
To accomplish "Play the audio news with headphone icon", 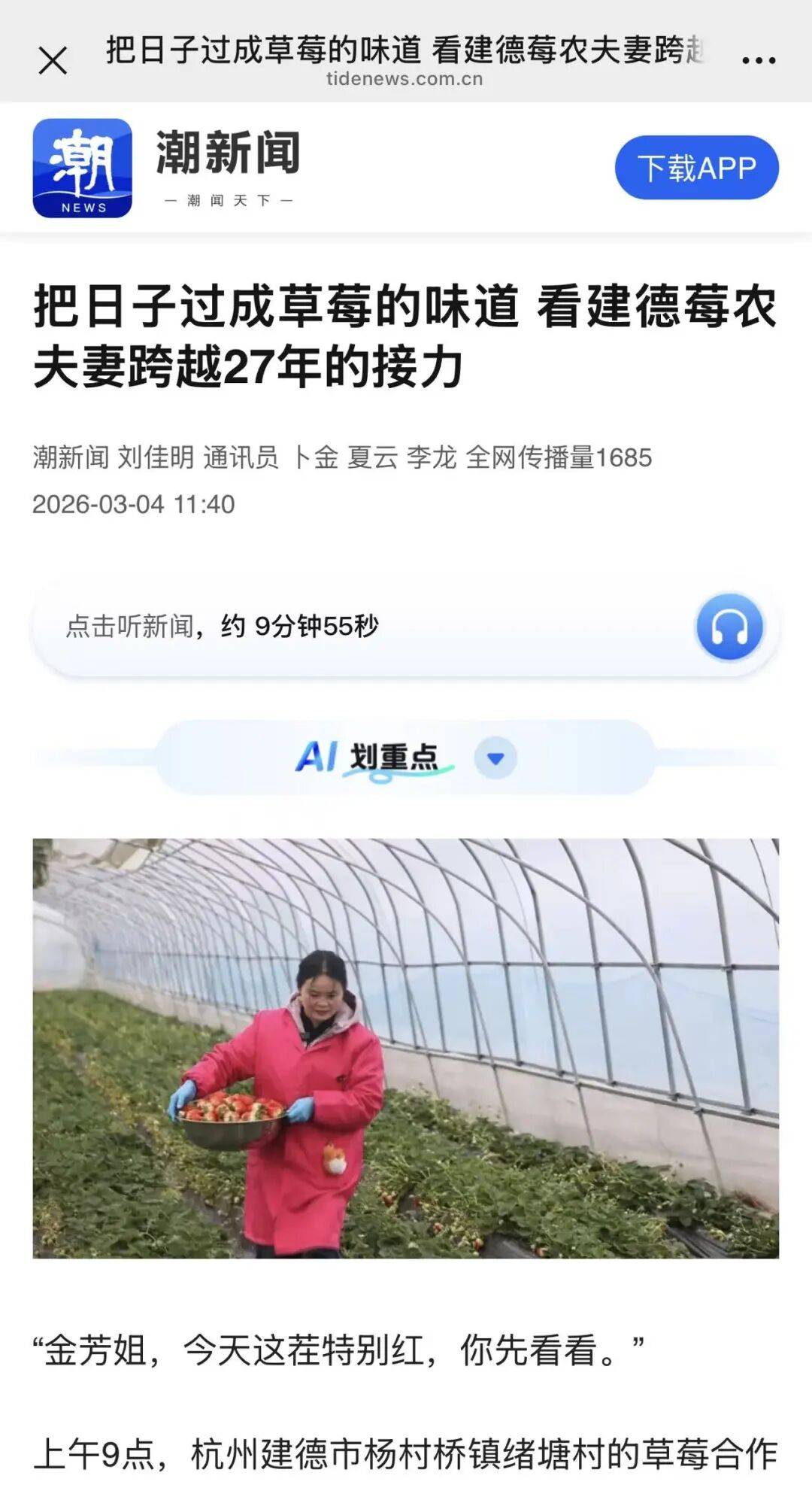I will [729, 627].
